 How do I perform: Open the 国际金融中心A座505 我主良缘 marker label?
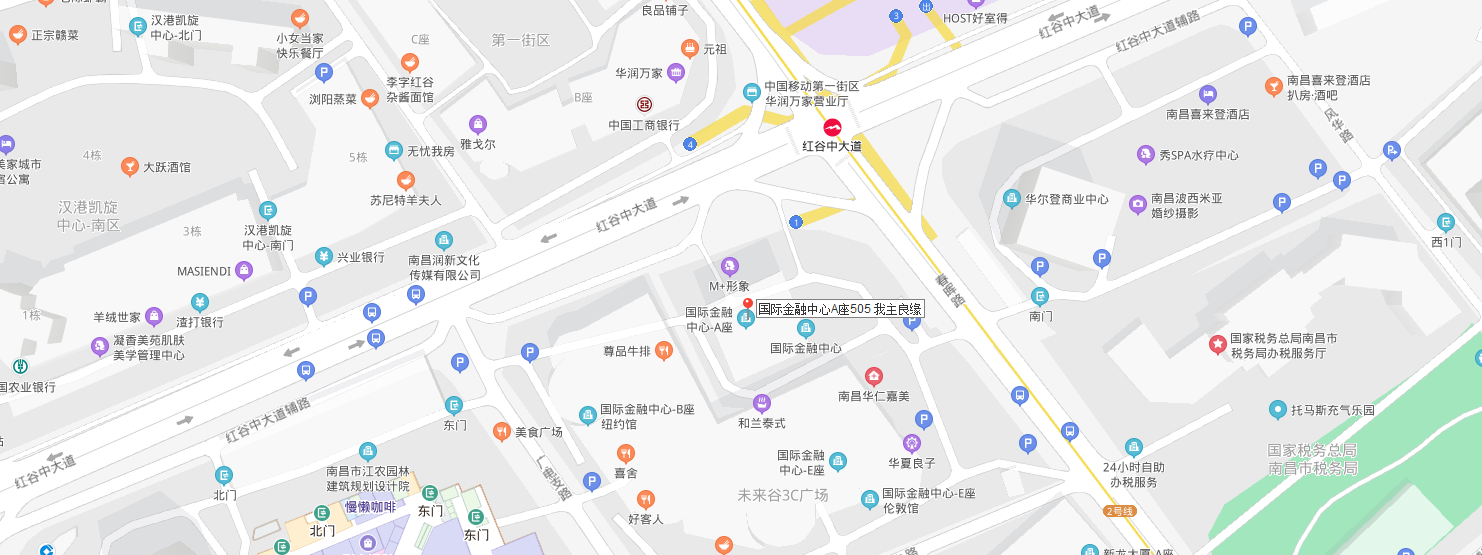click(x=839, y=310)
